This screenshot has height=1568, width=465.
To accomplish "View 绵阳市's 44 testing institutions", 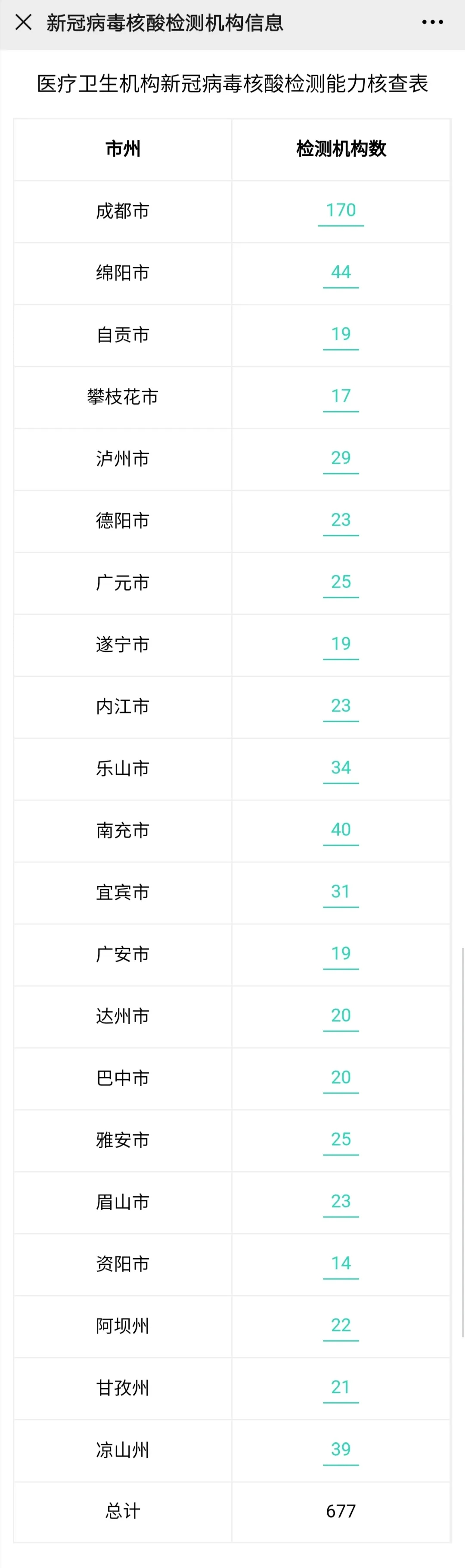I will tap(341, 272).
